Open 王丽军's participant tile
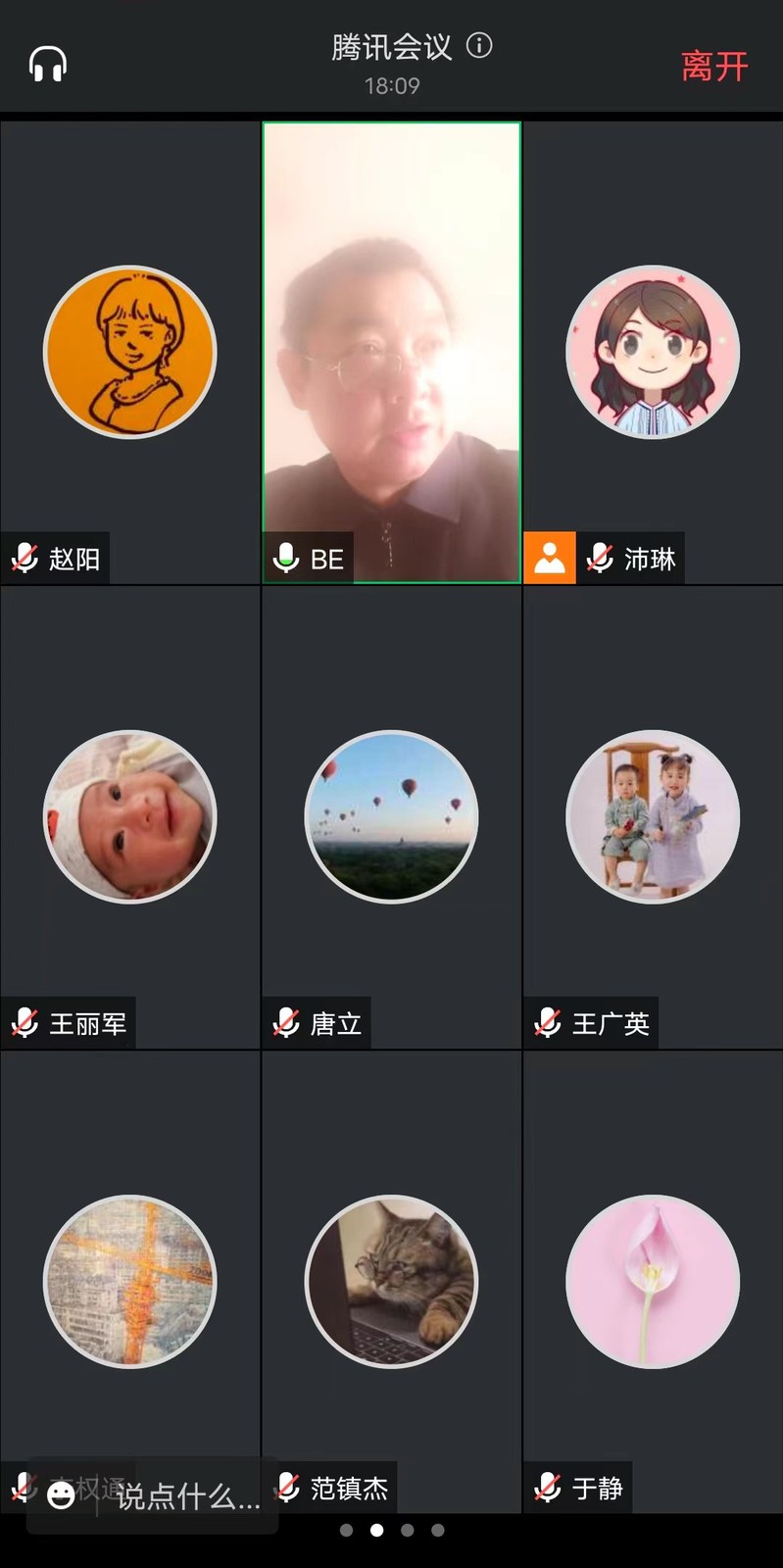This screenshot has width=783, height=1568. tap(130, 817)
